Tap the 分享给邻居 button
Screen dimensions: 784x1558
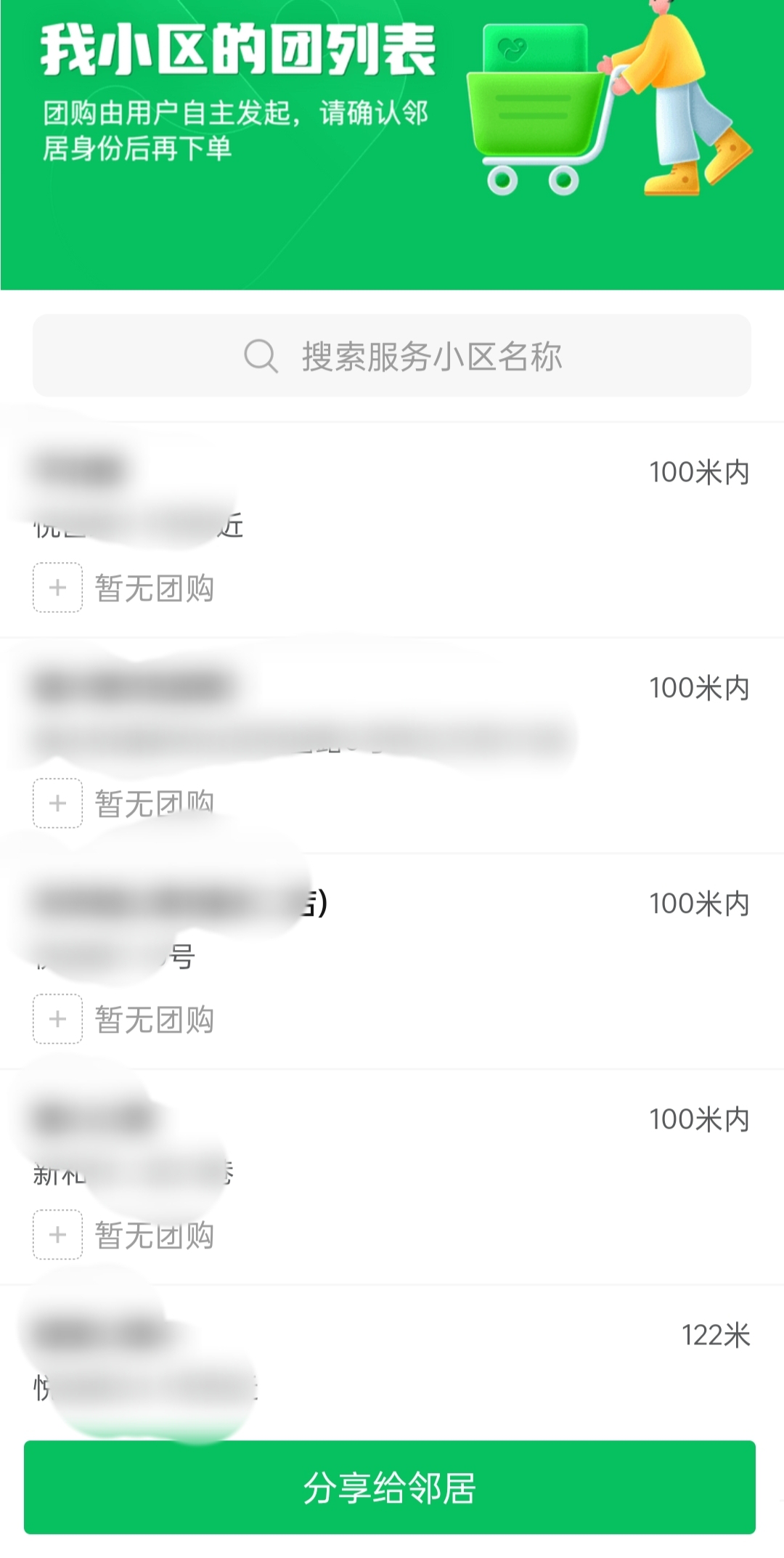[390, 1487]
